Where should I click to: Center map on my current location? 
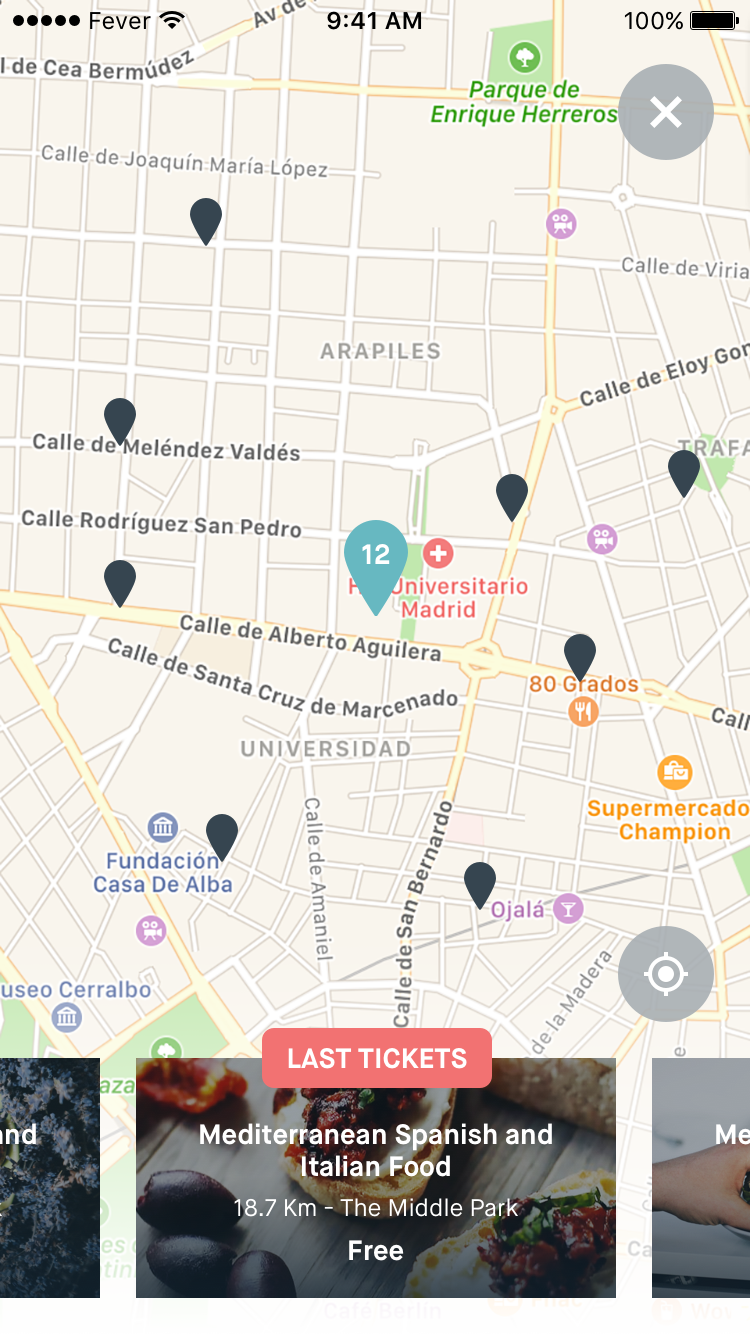pos(665,974)
